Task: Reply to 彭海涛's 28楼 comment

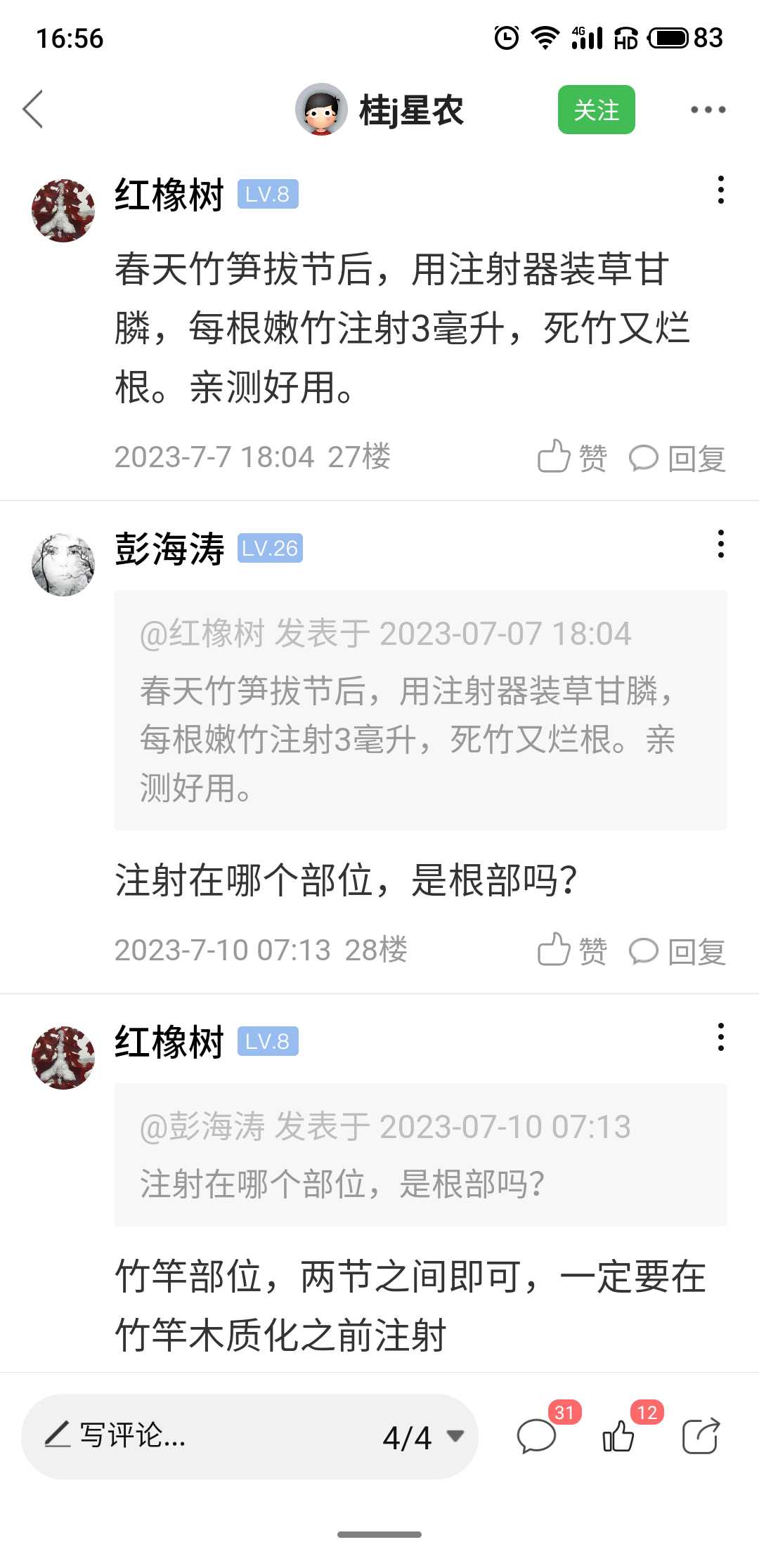Action: click(x=677, y=951)
